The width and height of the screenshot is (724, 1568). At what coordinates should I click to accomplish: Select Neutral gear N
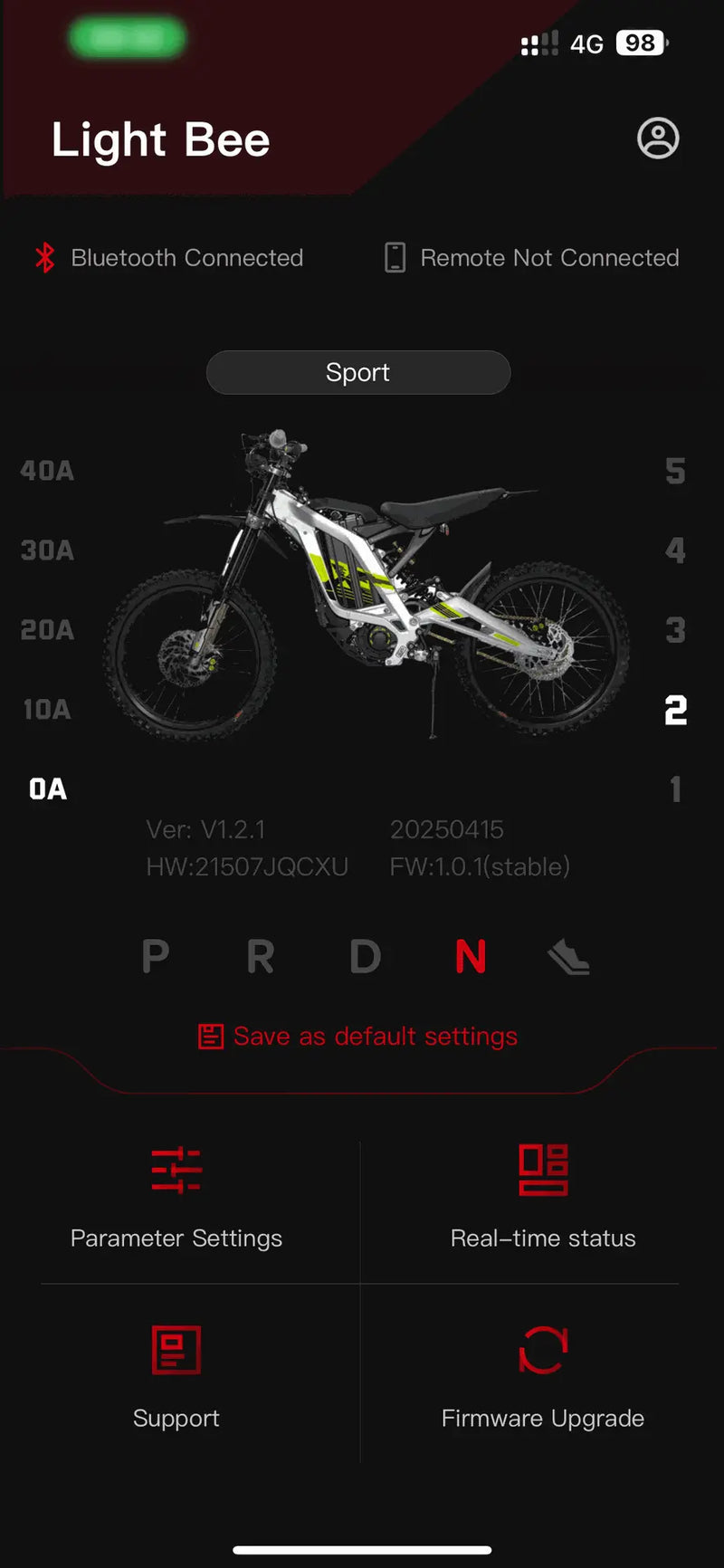pos(471,957)
